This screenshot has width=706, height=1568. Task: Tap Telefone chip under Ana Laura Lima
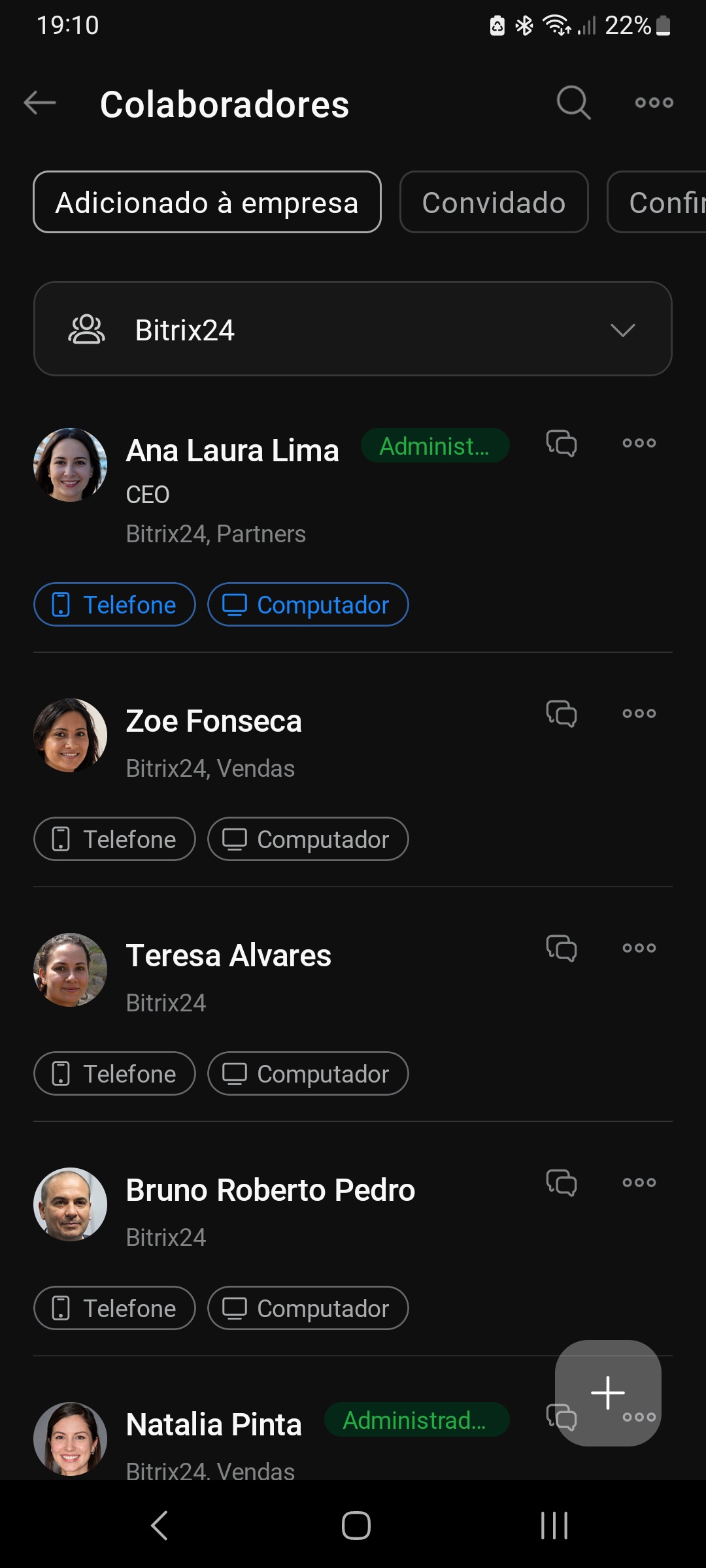(x=114, y=604)
